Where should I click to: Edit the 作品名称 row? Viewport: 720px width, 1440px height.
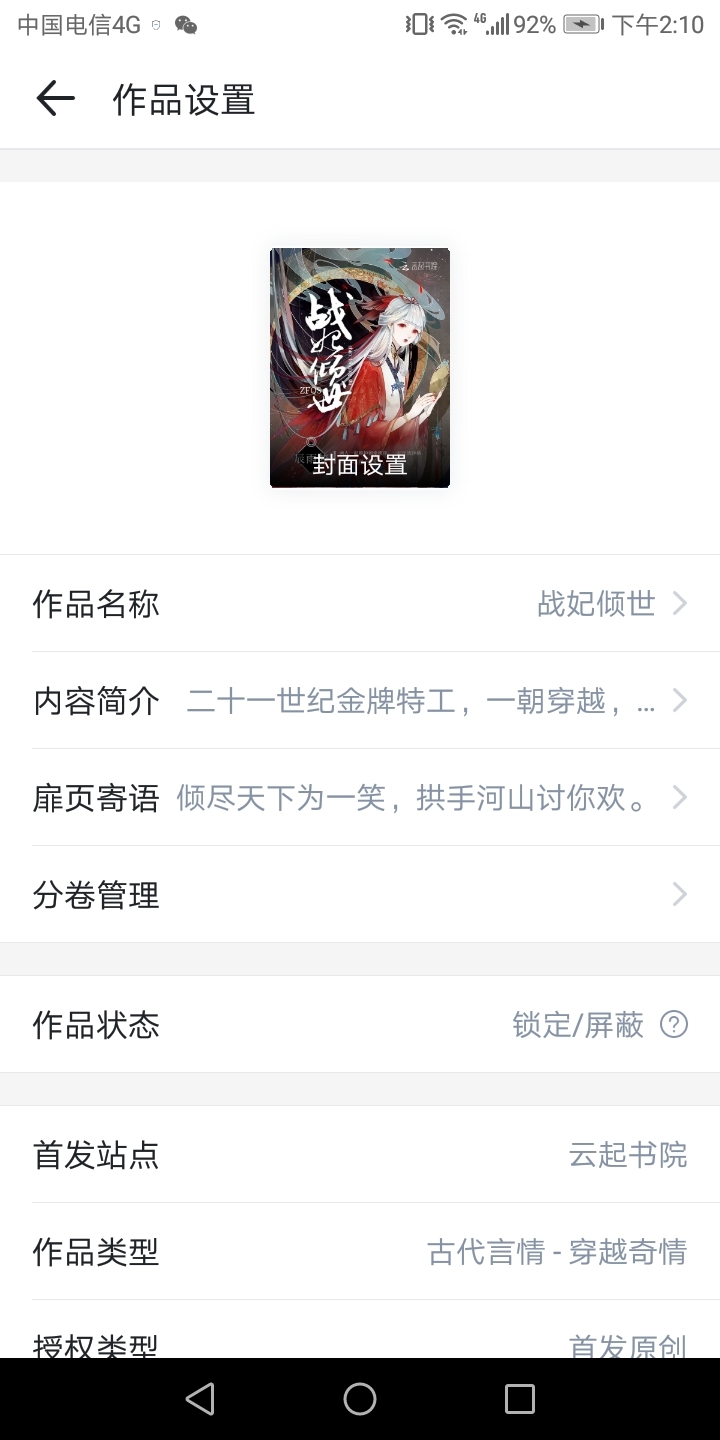360,604
